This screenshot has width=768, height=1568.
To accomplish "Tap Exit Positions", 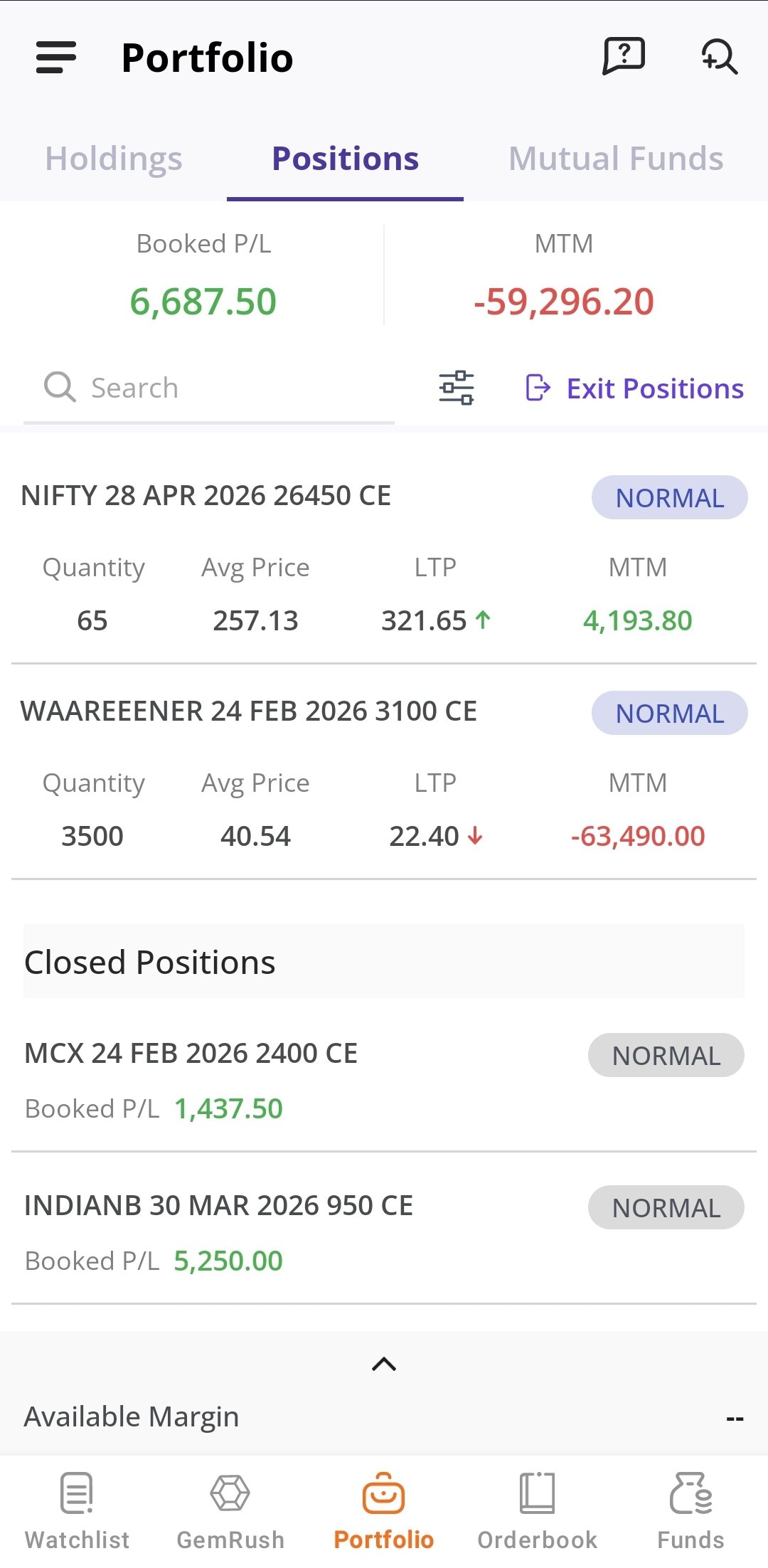I will (x=635, y=388).
